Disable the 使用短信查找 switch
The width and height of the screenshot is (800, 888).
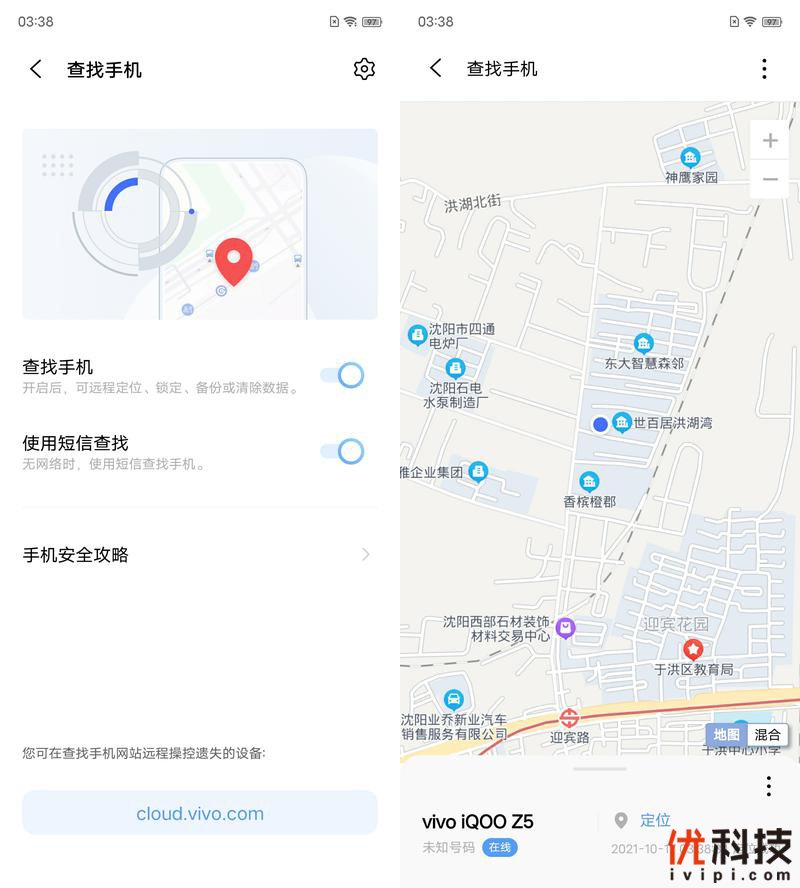click(342, 451)
